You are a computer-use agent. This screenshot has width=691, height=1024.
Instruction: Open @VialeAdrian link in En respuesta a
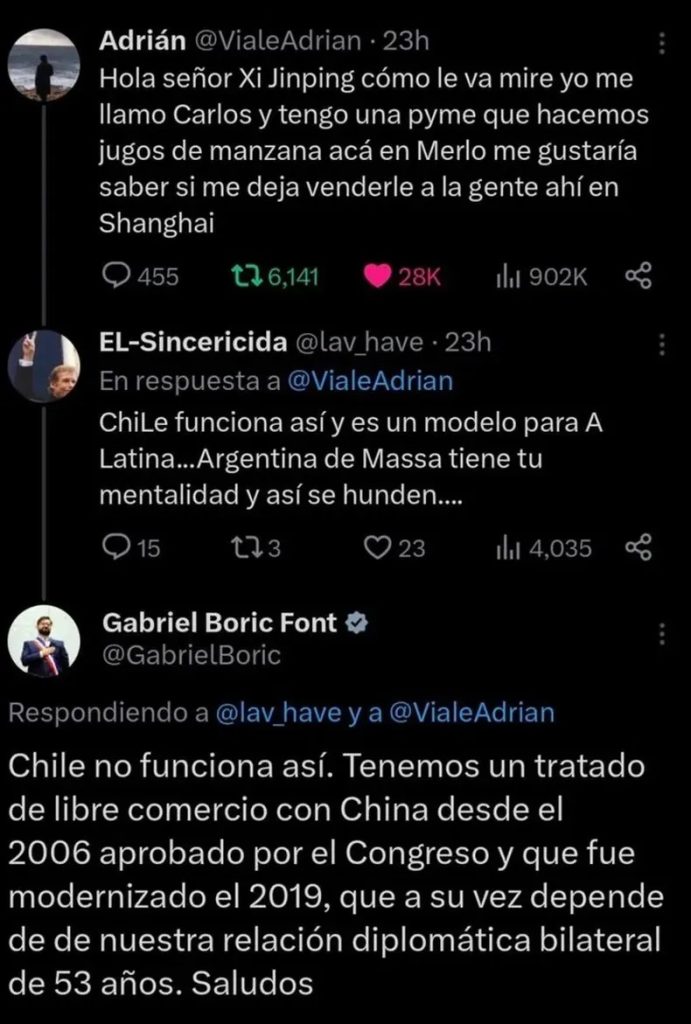point(369,380)
